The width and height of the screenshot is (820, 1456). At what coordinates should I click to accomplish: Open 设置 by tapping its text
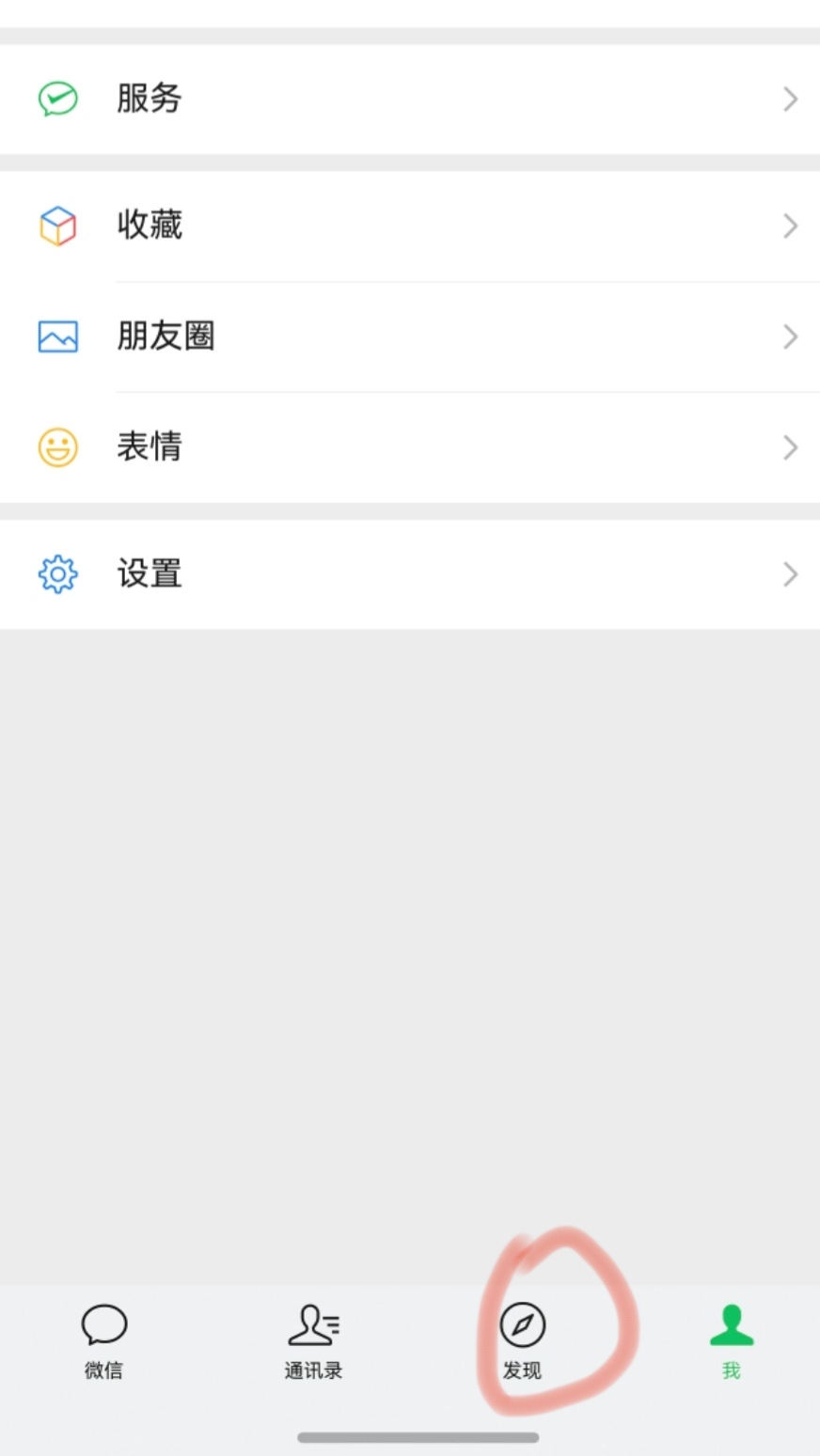pos(149,573)
